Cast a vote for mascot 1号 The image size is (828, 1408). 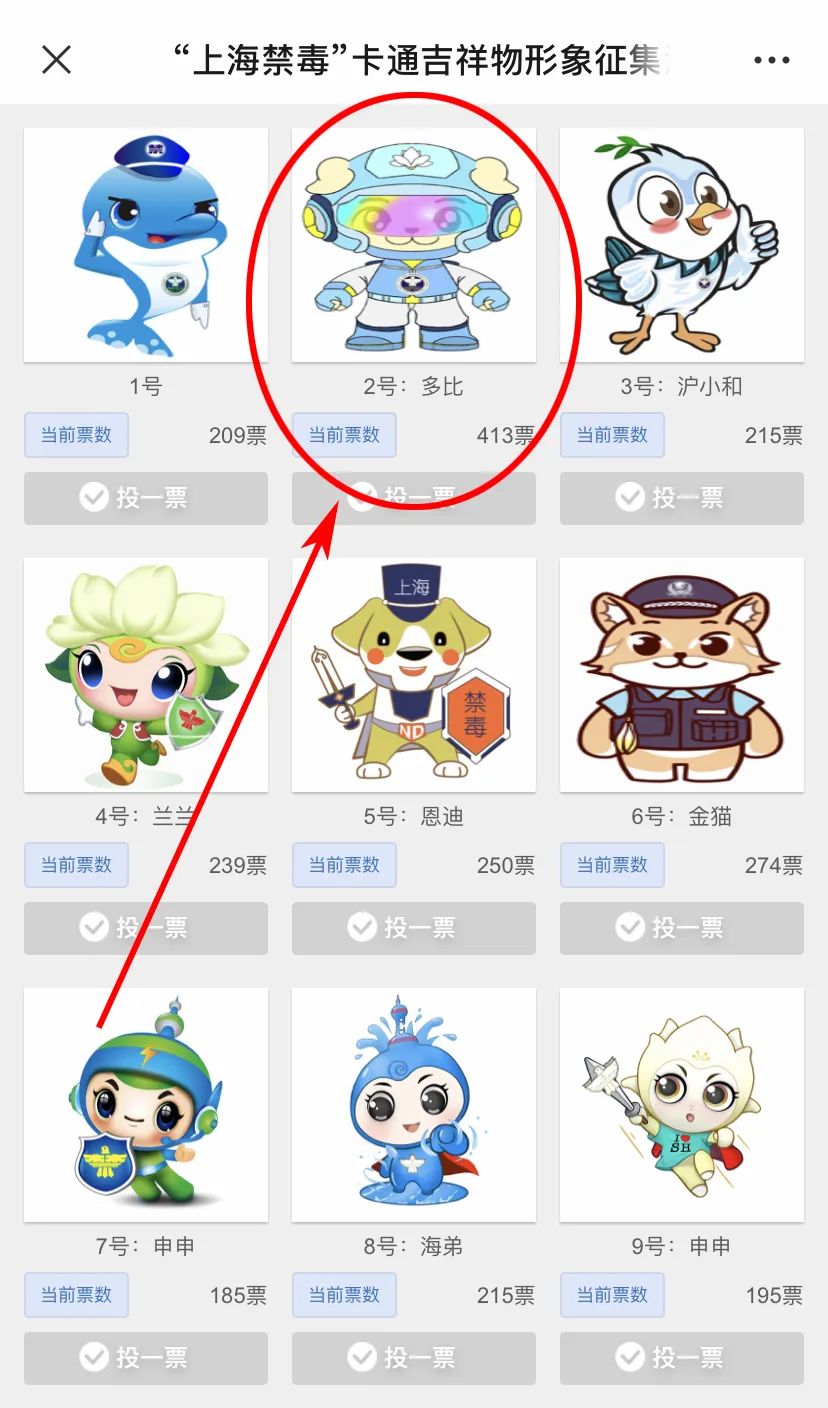coord(146,498)
